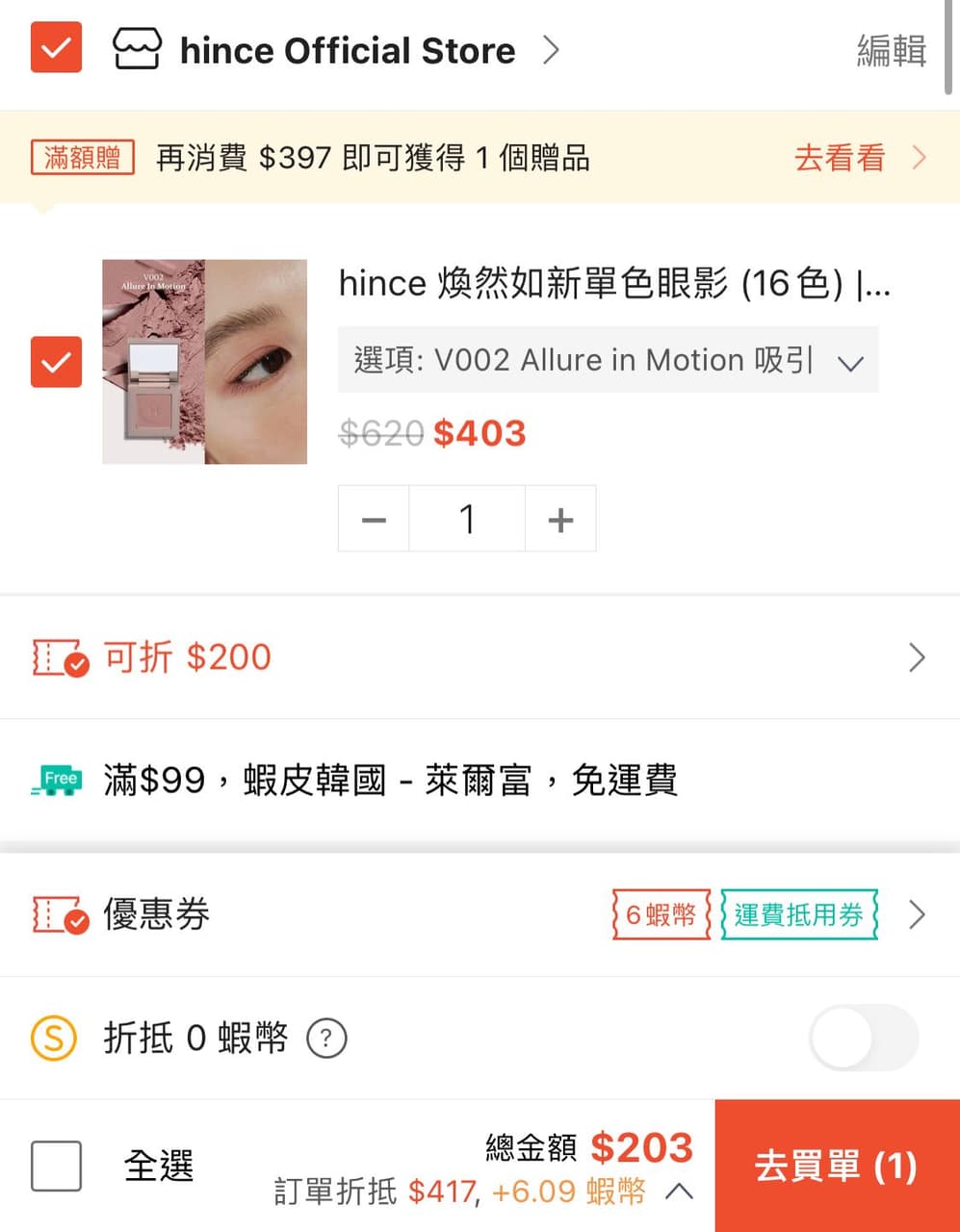Edit the quantity field showing 1
This screenshot has height=1232, width=960.
(x=467, y=520)
